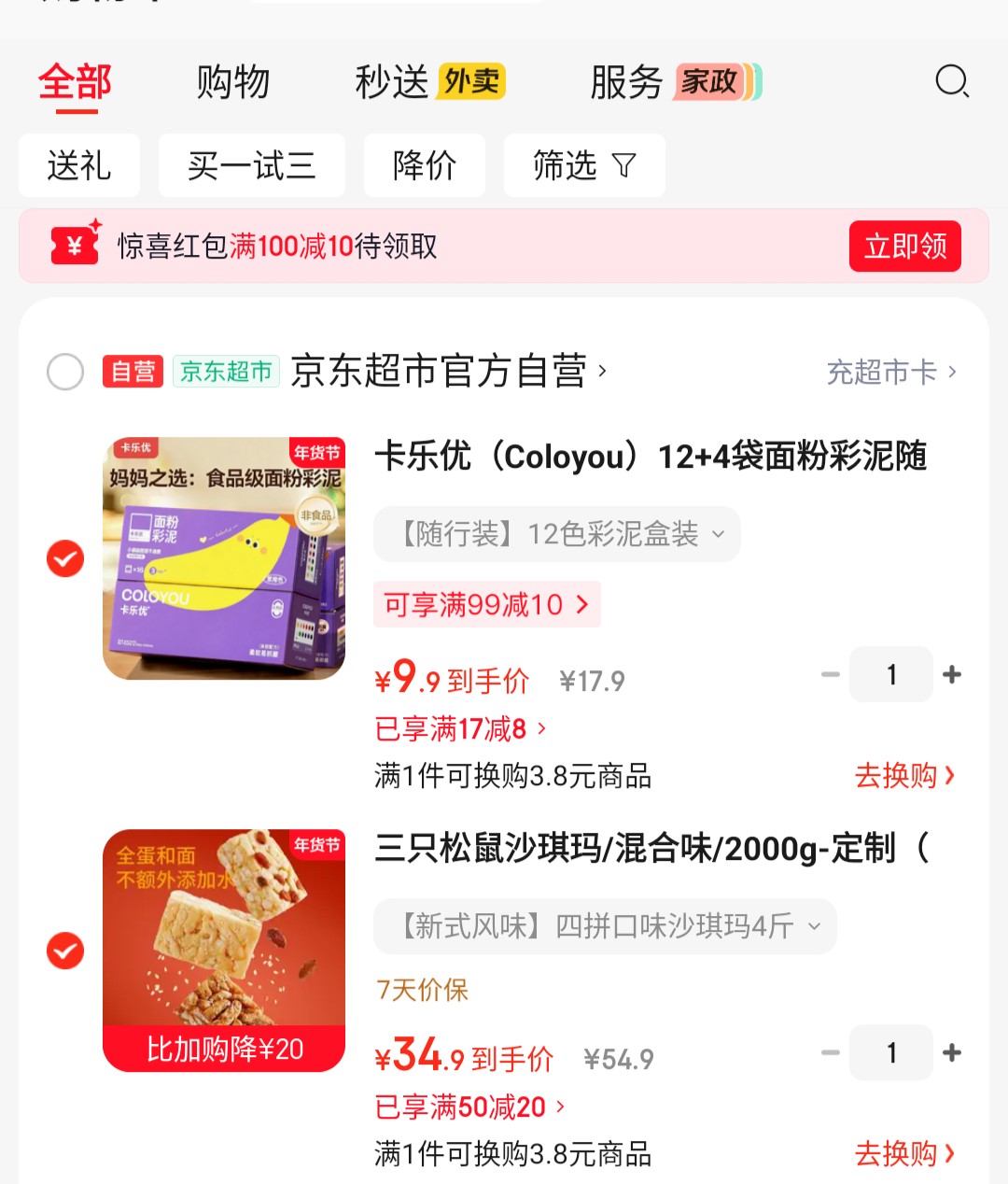
Task: Open the 充超市卡 link
Action: [891, 372]
